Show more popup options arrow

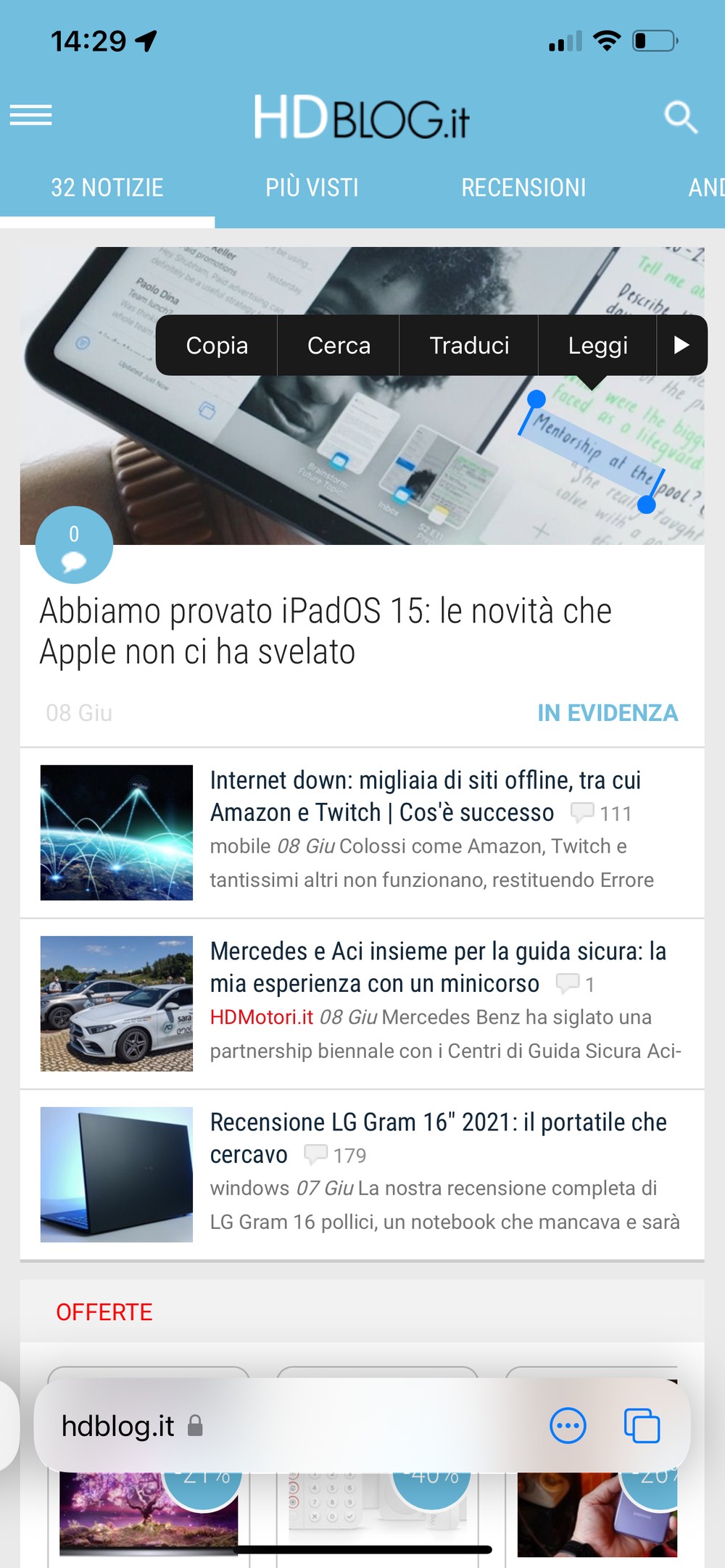[681, 345]
